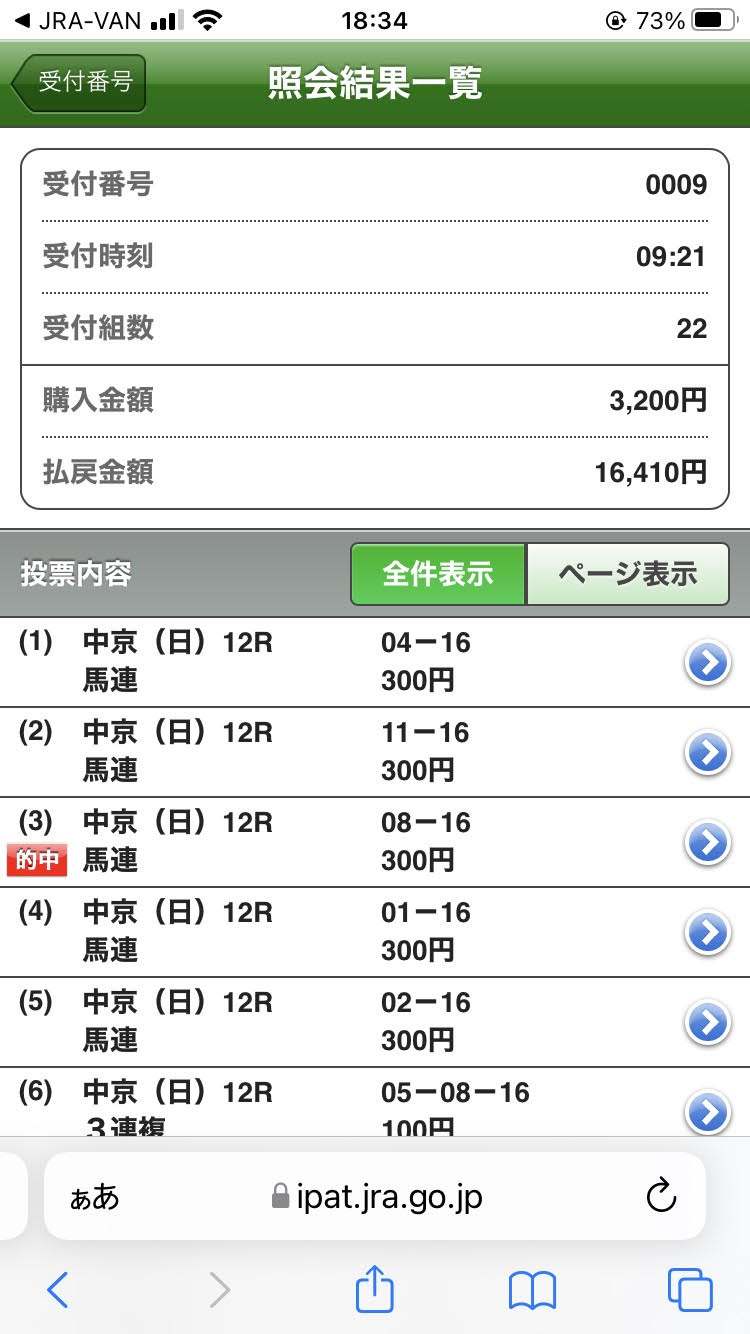The image size is (750, 1334).
Task: Open details for 馬連 01-16 bet
Action: tap(708, 932)
